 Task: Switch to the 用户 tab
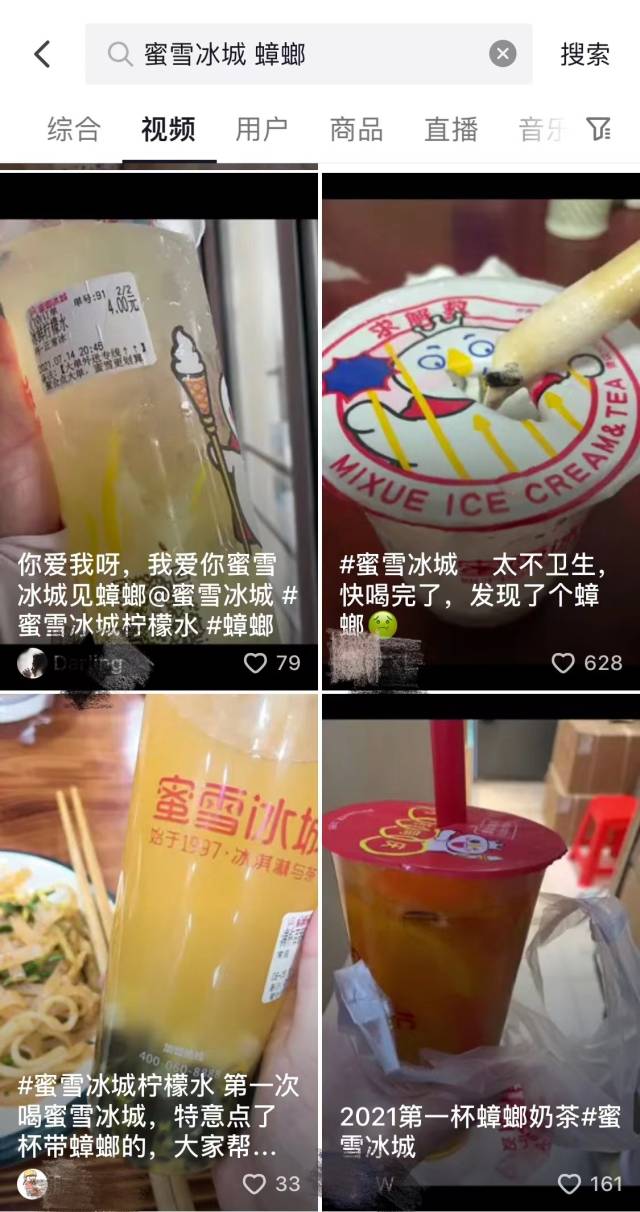coord(262,129)
